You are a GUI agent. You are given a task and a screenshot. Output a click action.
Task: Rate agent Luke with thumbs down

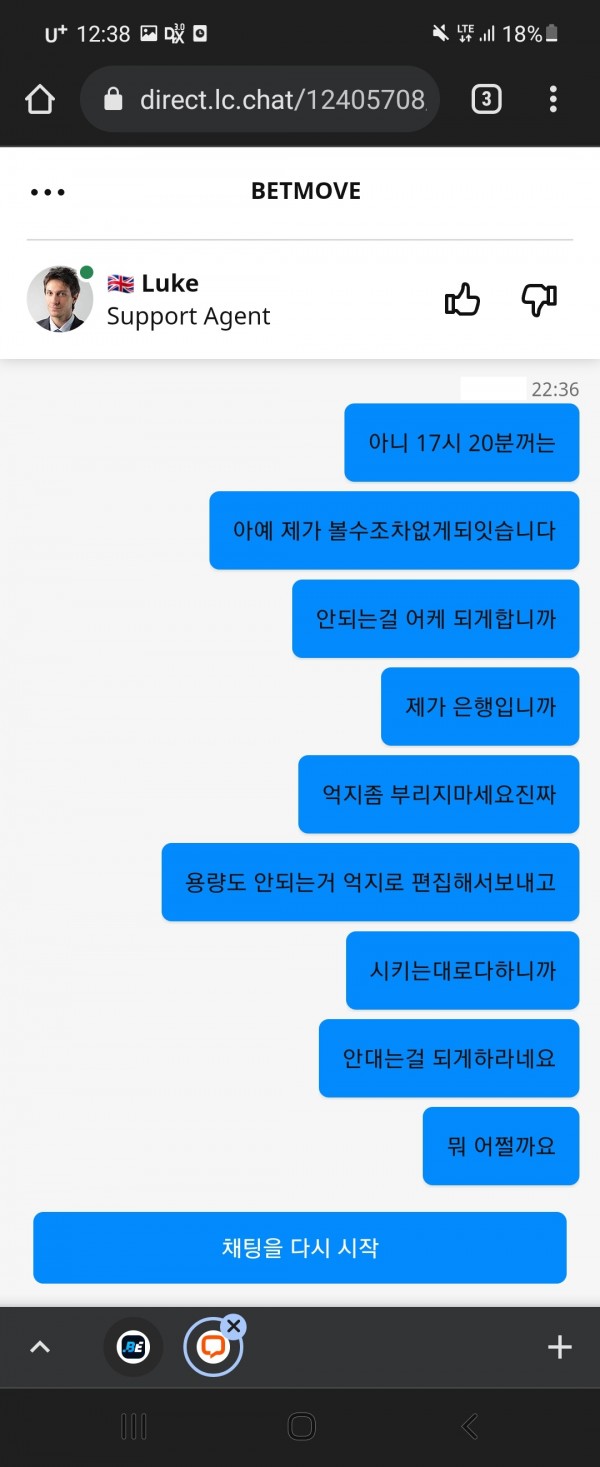(539, 299)
